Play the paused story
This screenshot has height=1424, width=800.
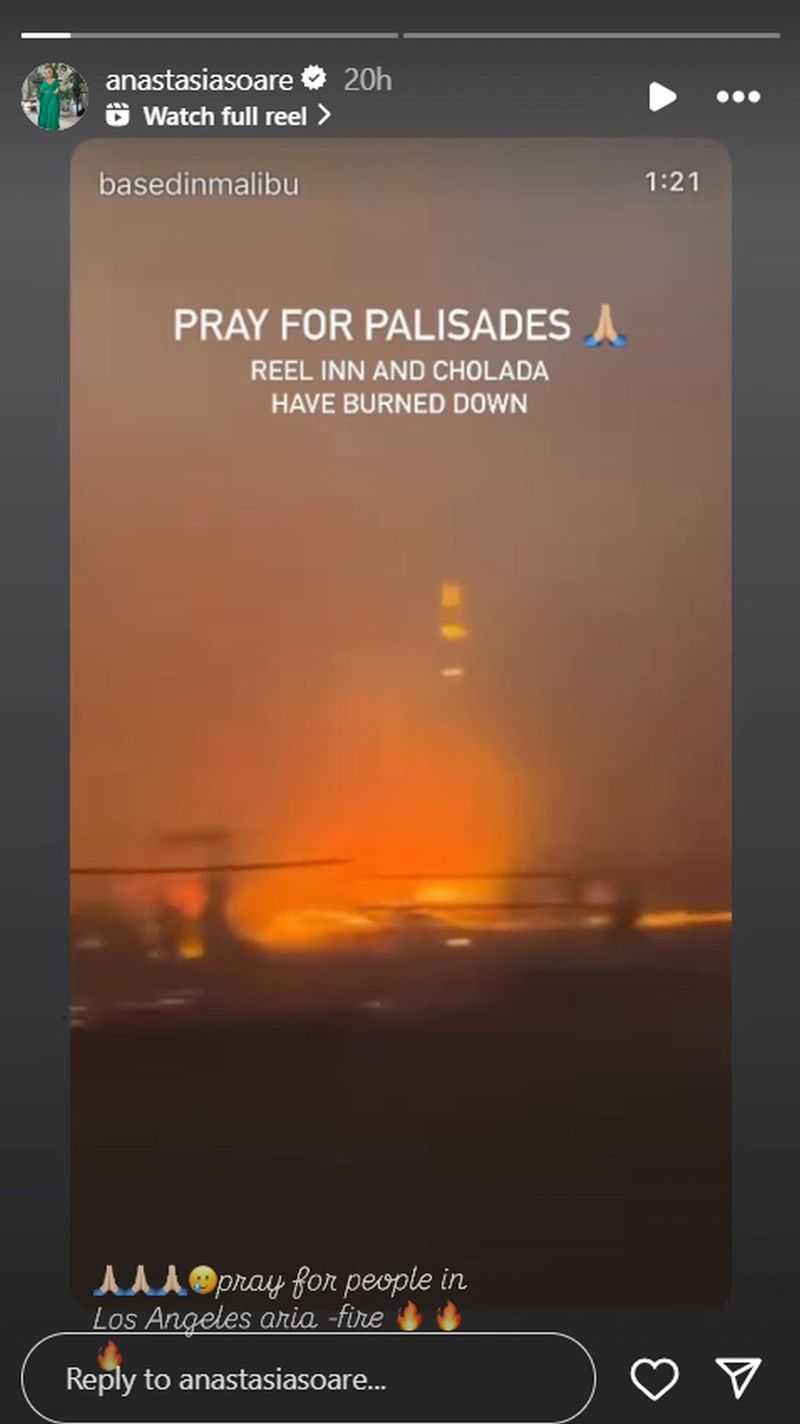pyautogui.click(x=661, y=97)
